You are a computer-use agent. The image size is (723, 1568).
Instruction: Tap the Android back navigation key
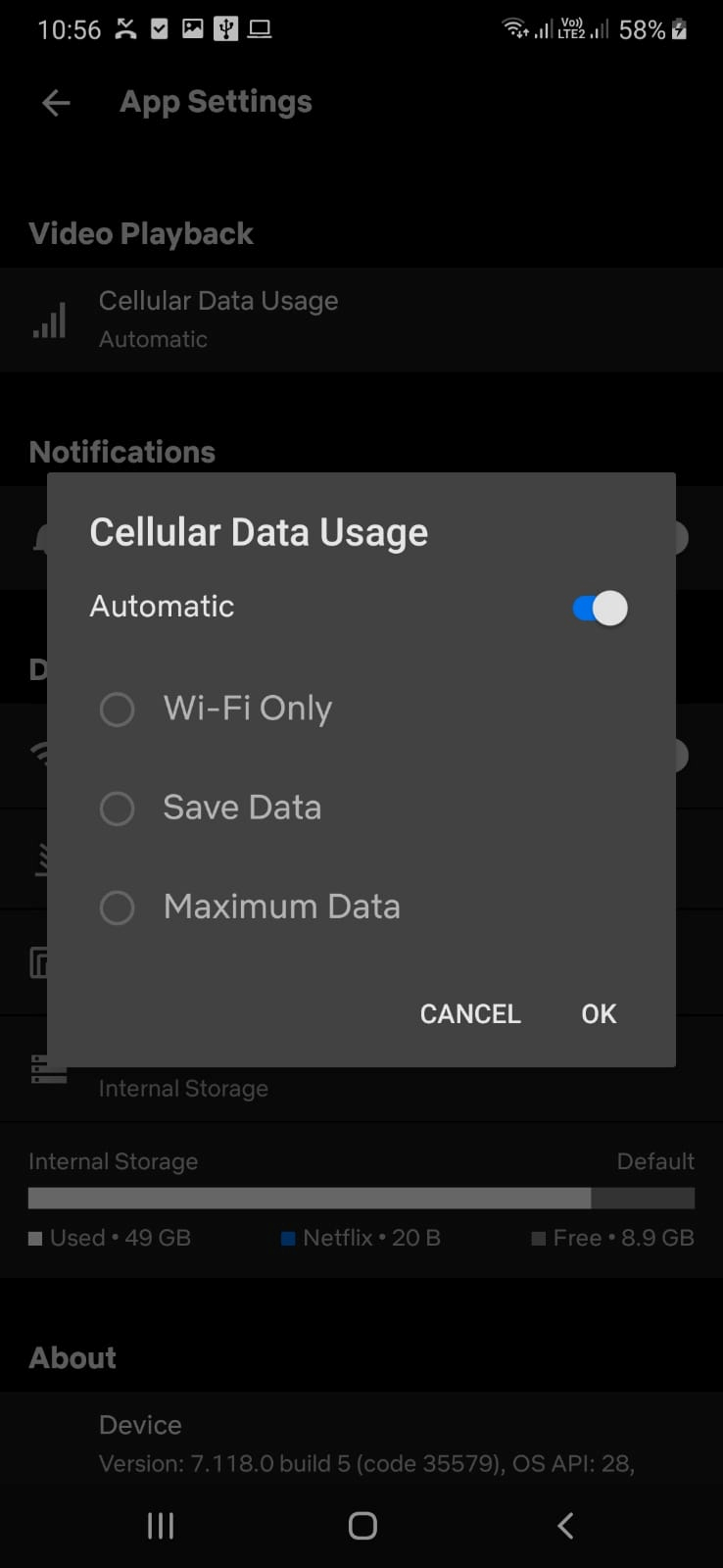[x=564, y=1525]
